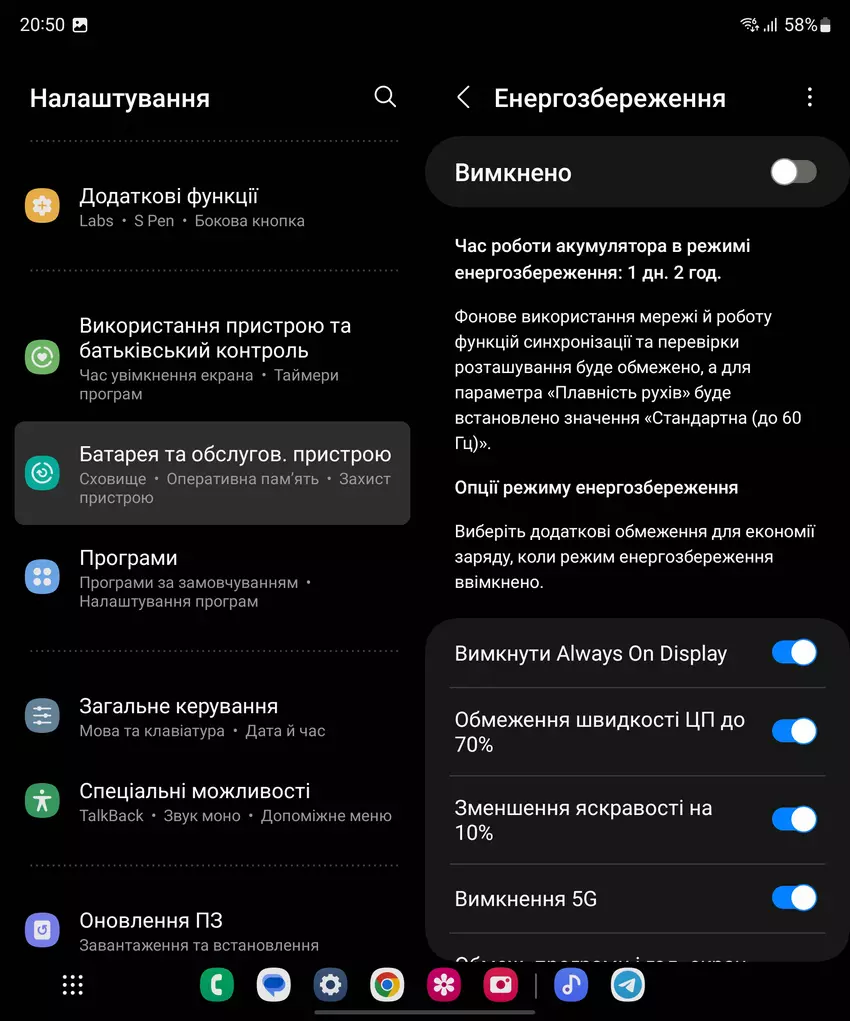Image resolution: width=850 pixels, height=1021 pixels.
Task: Launch Telegram from the taskbar
Action: pyautogui.click(x=628, y=985)
